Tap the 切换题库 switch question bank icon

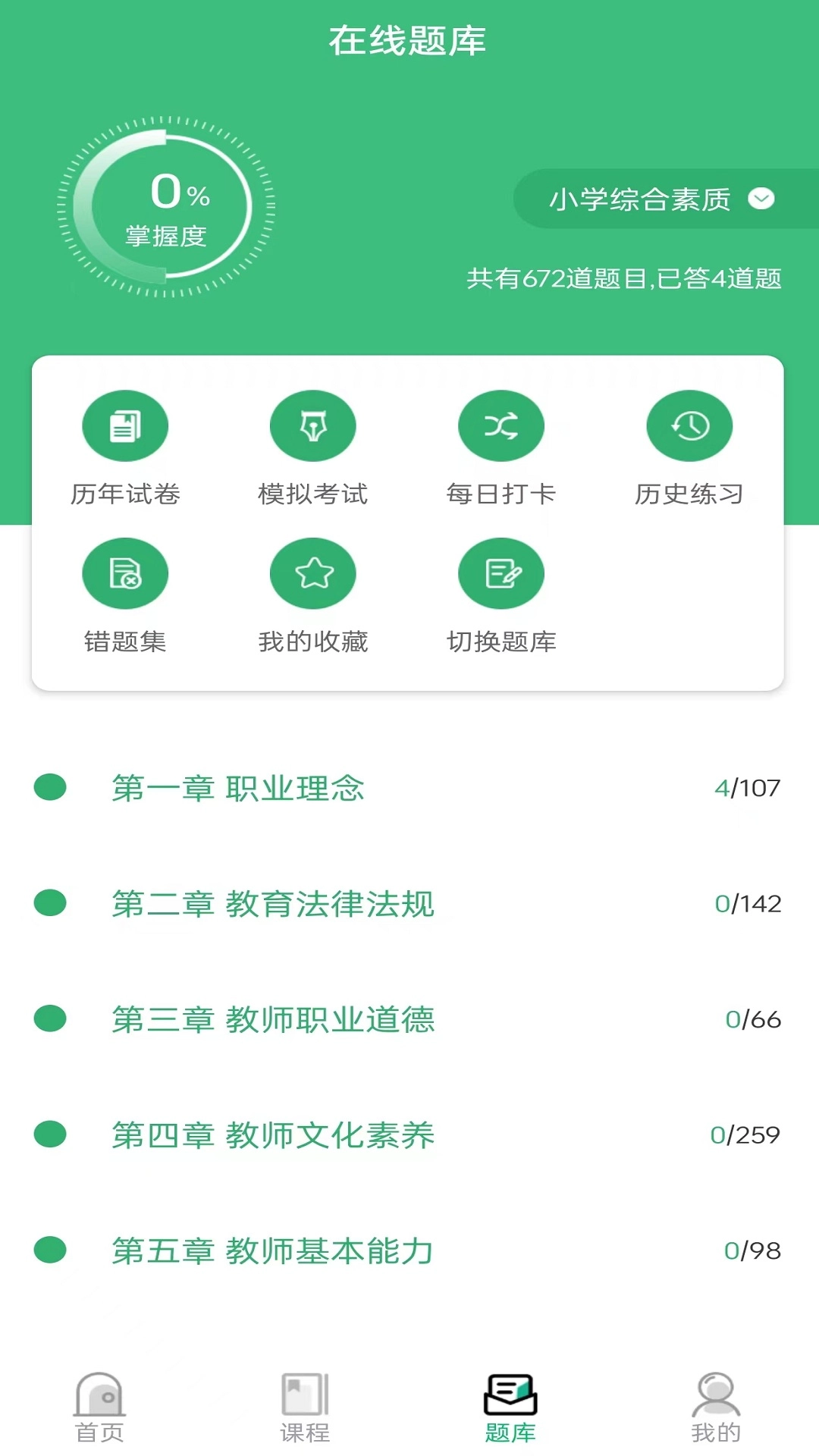[500, 574]
